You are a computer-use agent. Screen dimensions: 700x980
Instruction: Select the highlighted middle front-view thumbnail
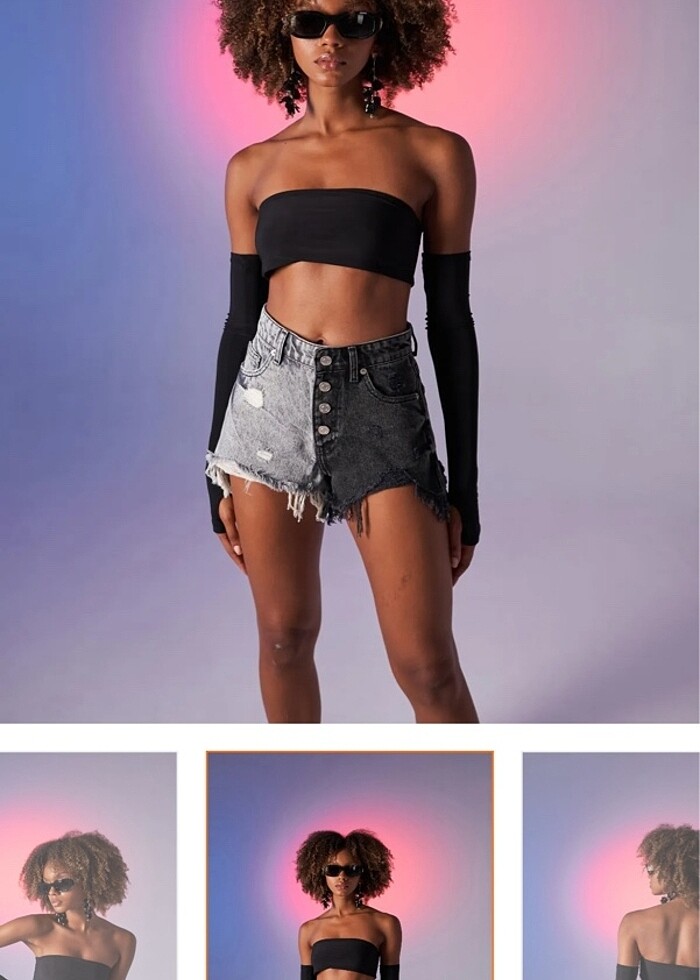coord(350,866)
